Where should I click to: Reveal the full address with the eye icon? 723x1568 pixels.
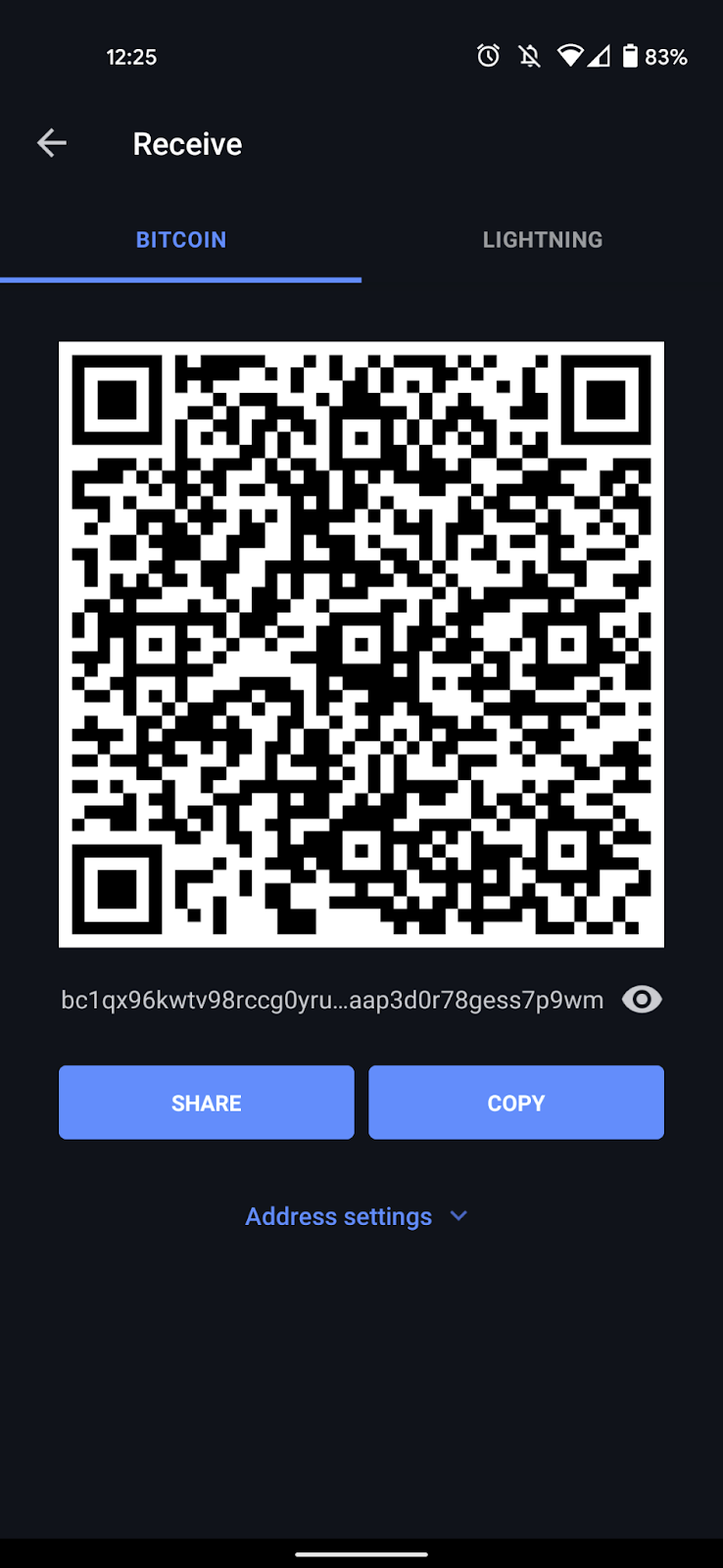[x=642, y=1000]
